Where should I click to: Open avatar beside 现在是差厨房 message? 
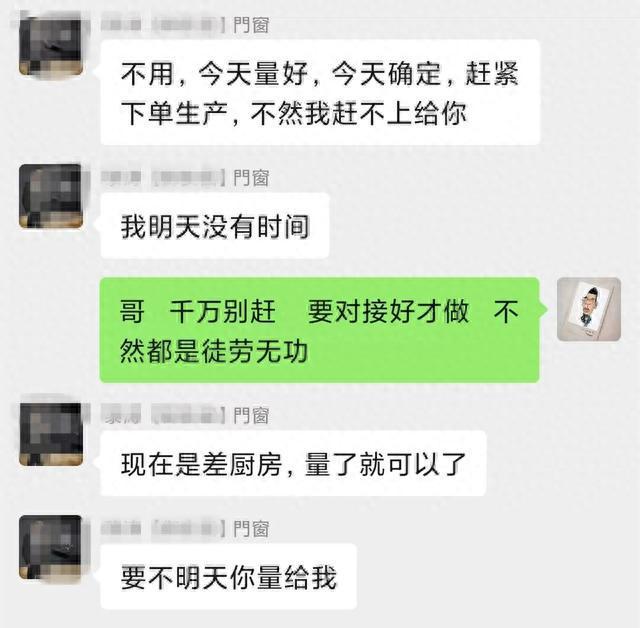coord(50,433)
